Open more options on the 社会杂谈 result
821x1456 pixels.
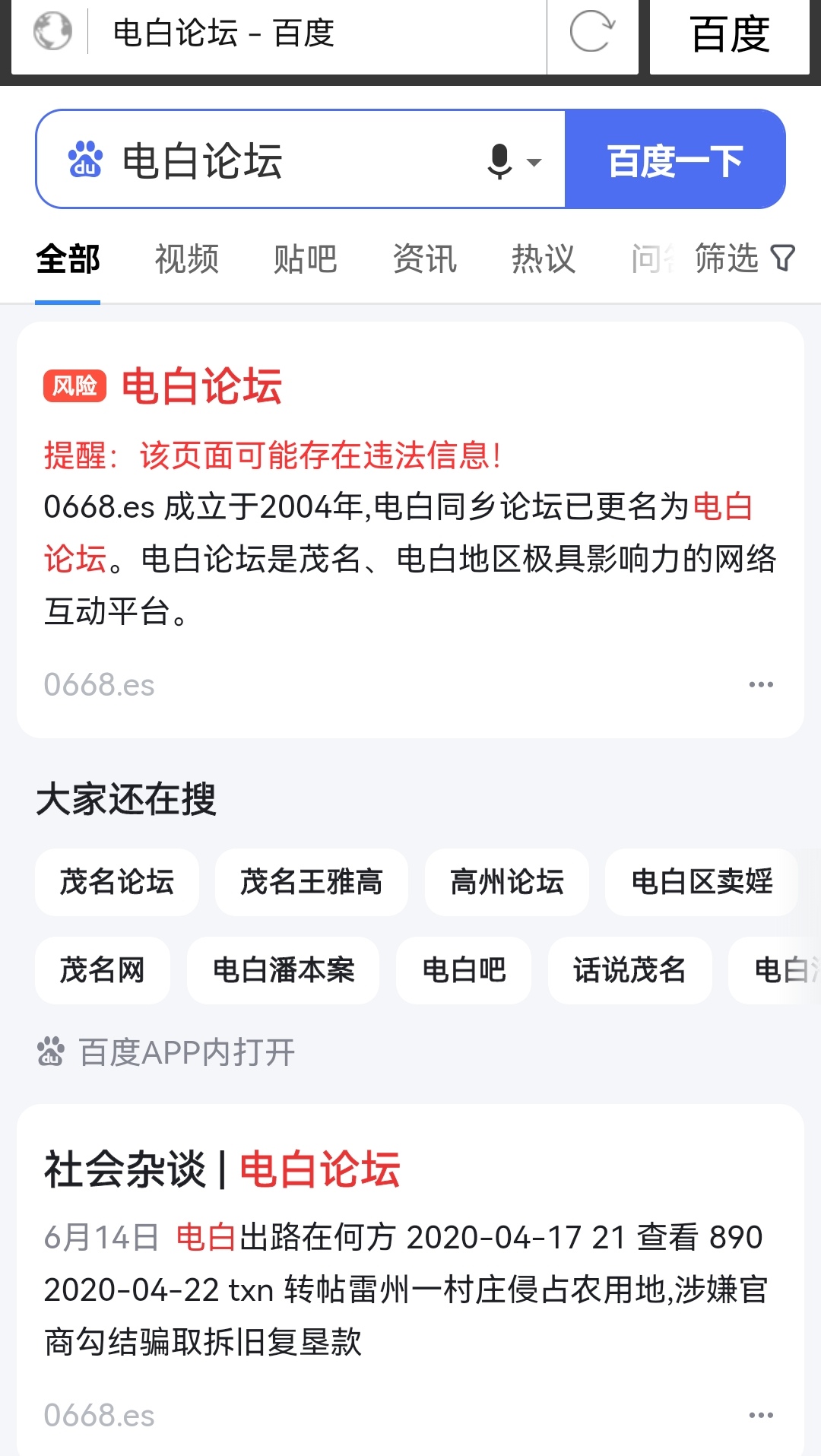[762, 1416]
